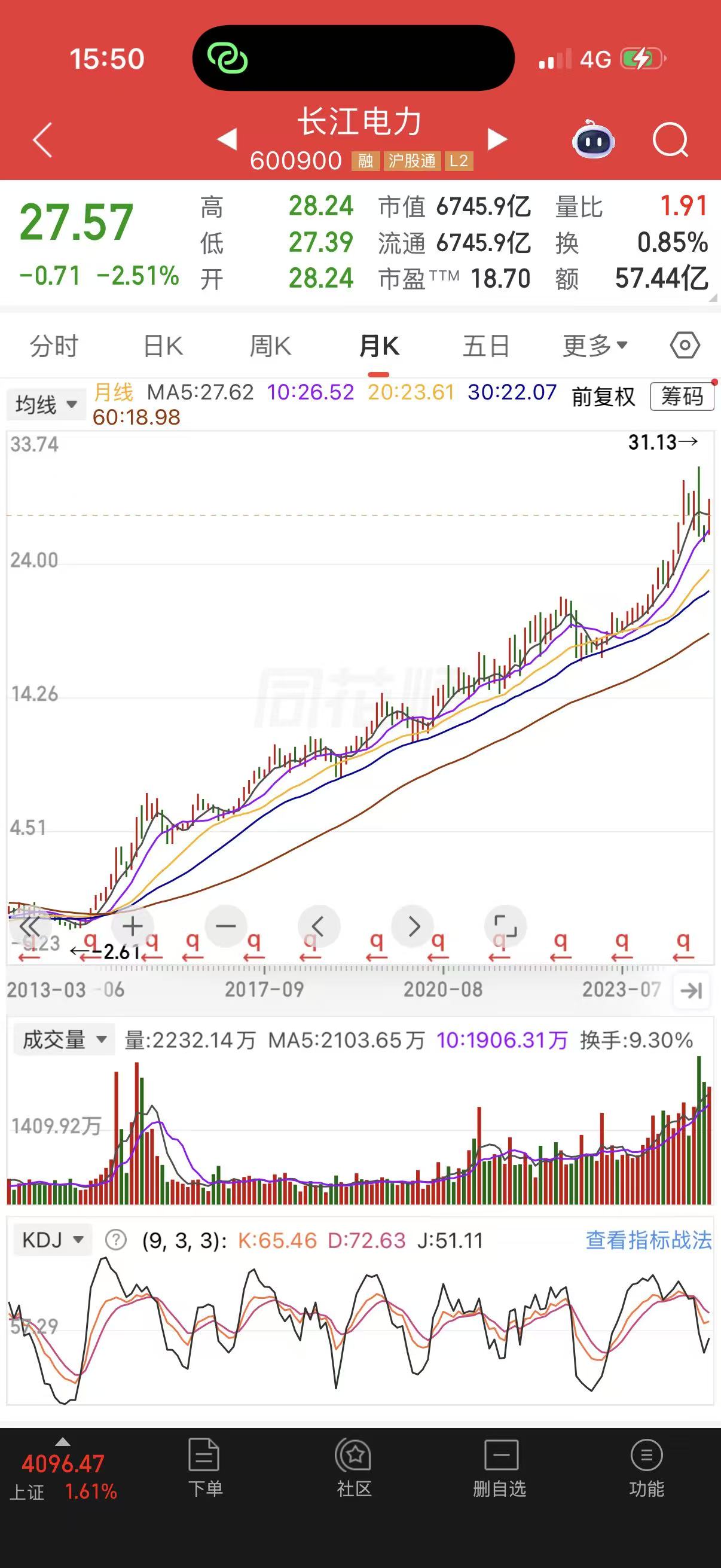Screen dimensions: 721x1568
Task: Tap the 筹码 button
Action: pyautogui.click(x=682, y=397)
